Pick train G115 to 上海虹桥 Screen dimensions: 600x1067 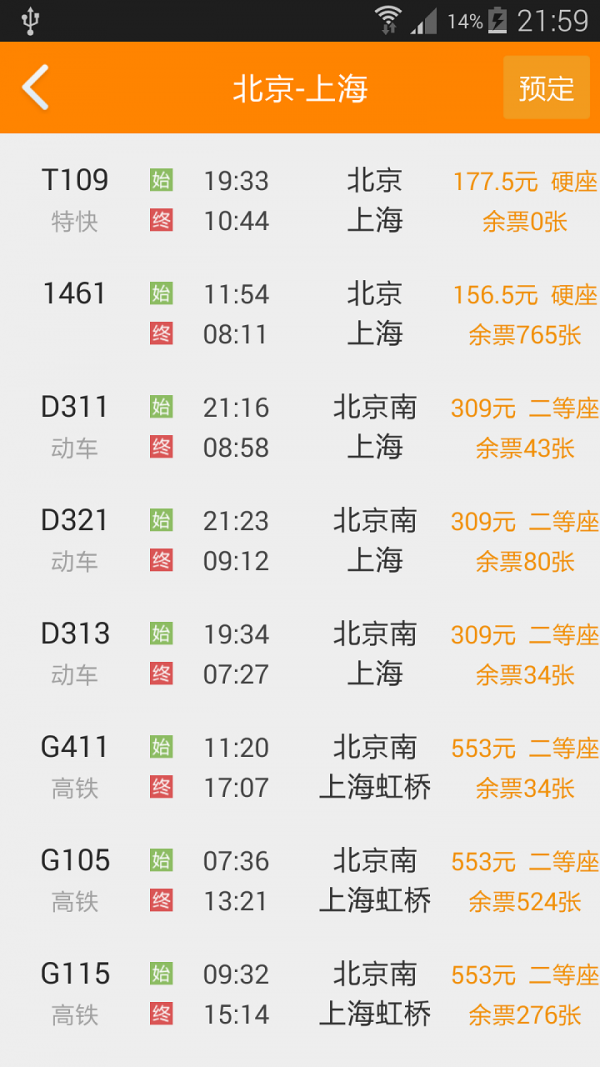click(300, 993)
